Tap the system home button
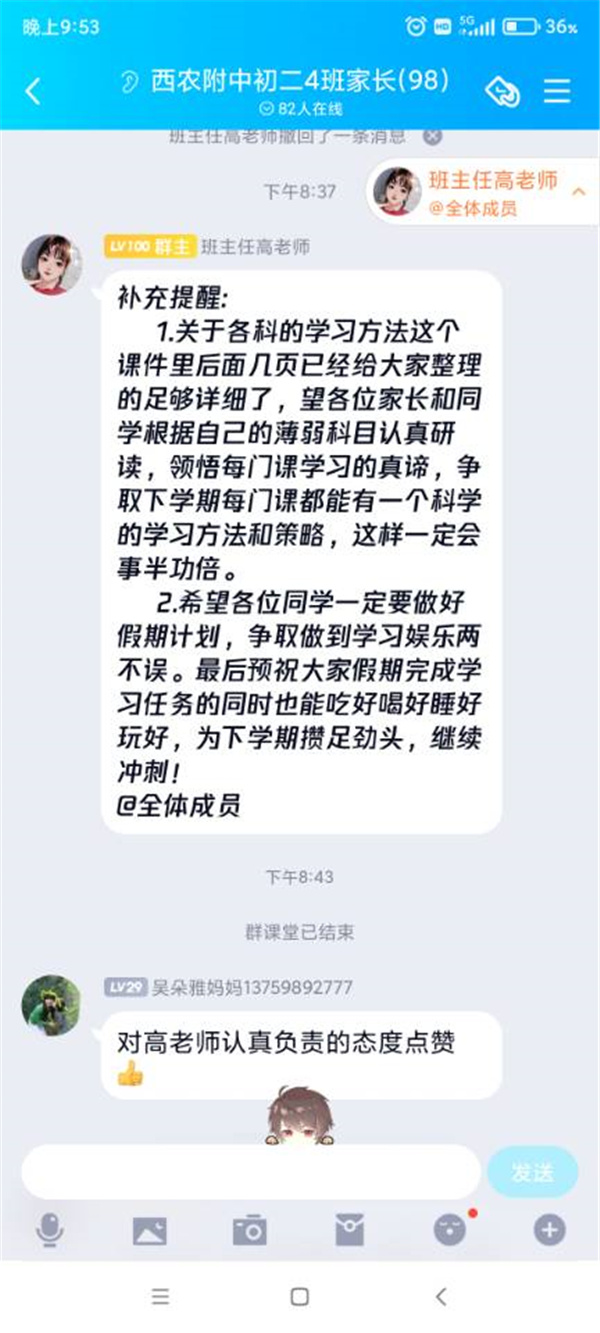 pos(299,1297)
